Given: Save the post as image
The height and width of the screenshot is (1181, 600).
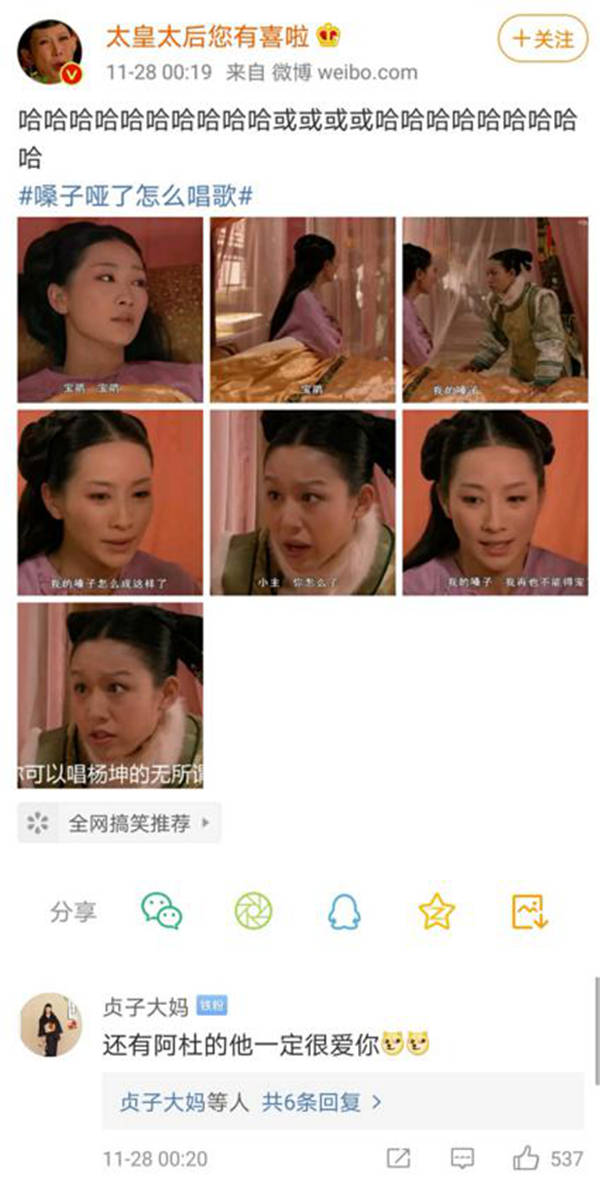Looking at the screenshot, I should [529, 911].
